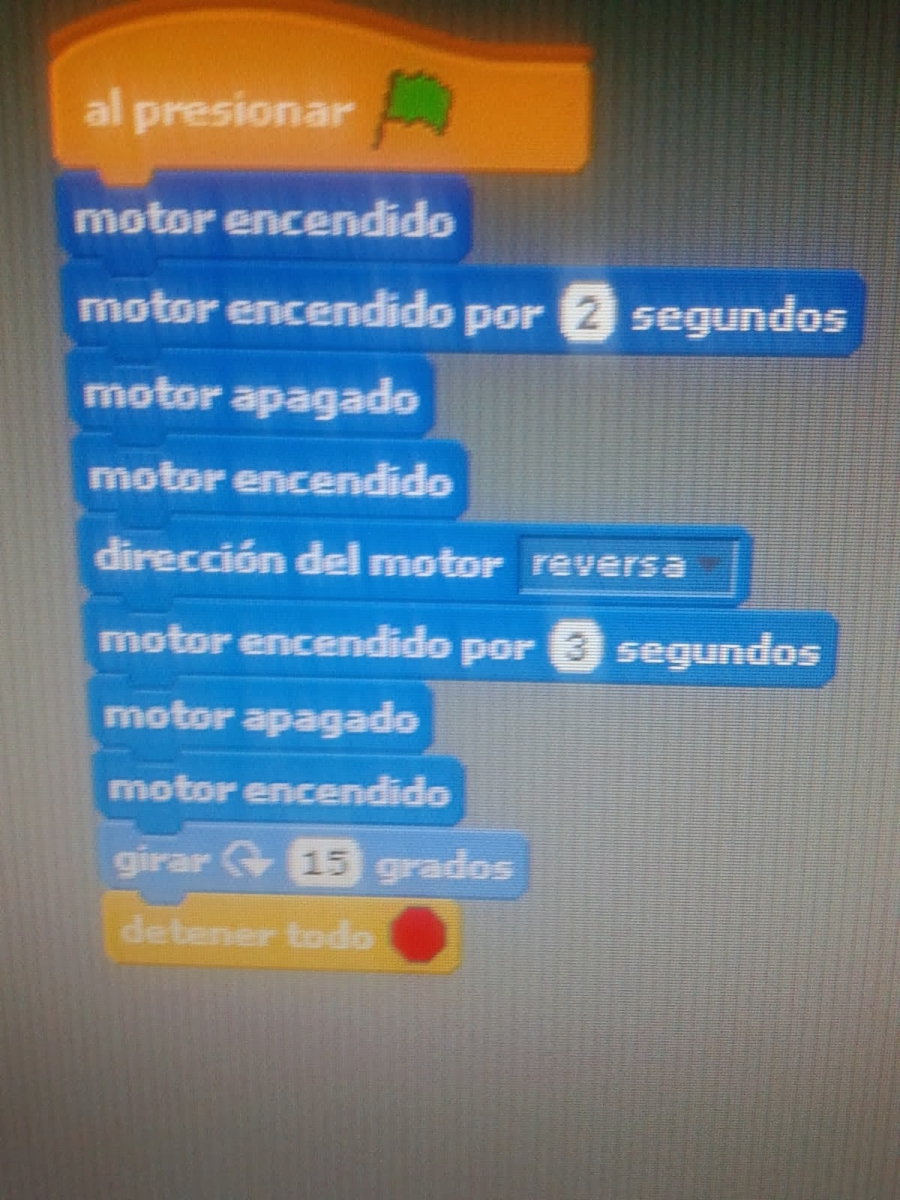Screen dimensions: 900x1200
Task: Click the al presionar green flag block
Action: tap(318, 112)
